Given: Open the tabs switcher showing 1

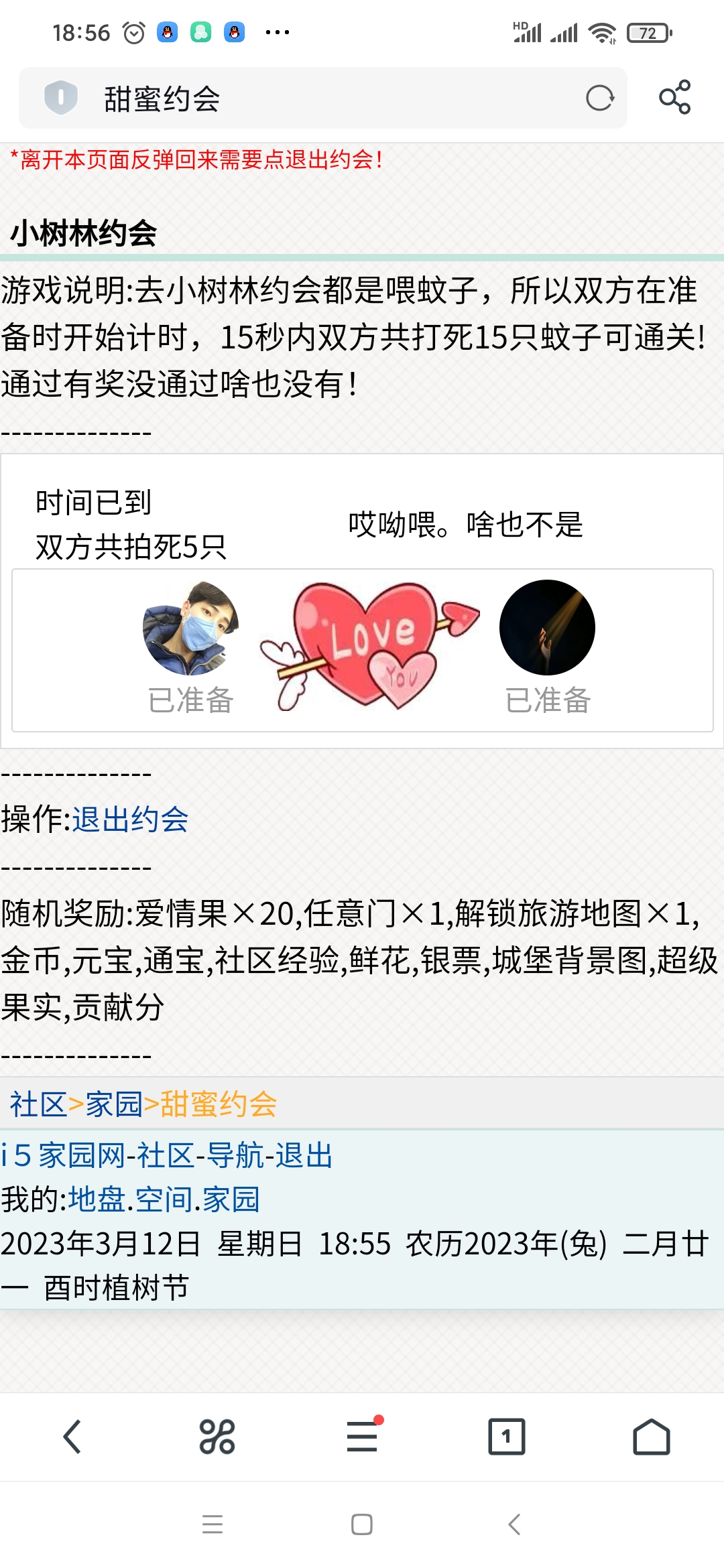Looking at the screenshot, I should click(x=507, y=1437).
